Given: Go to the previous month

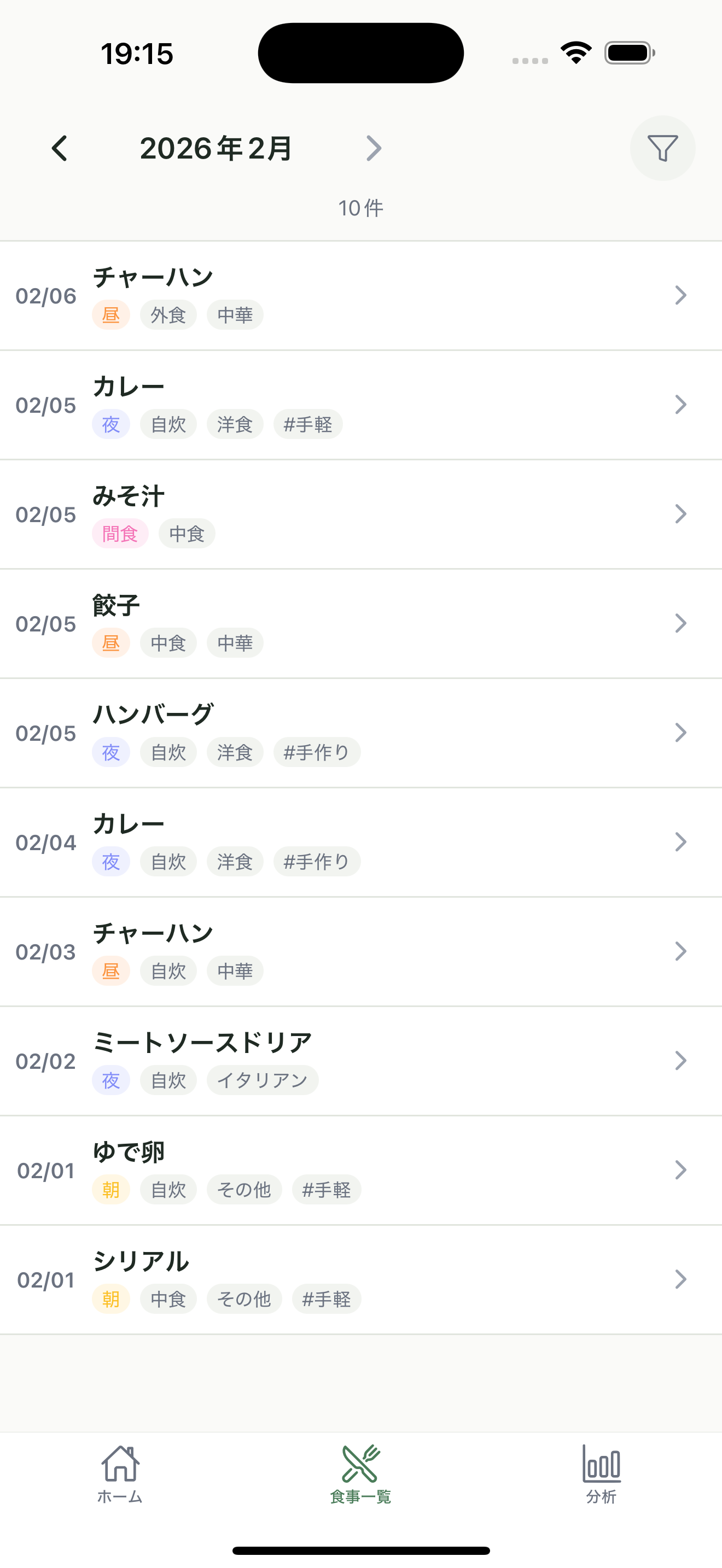Looking at the screenshot, I should pos(60,148).
